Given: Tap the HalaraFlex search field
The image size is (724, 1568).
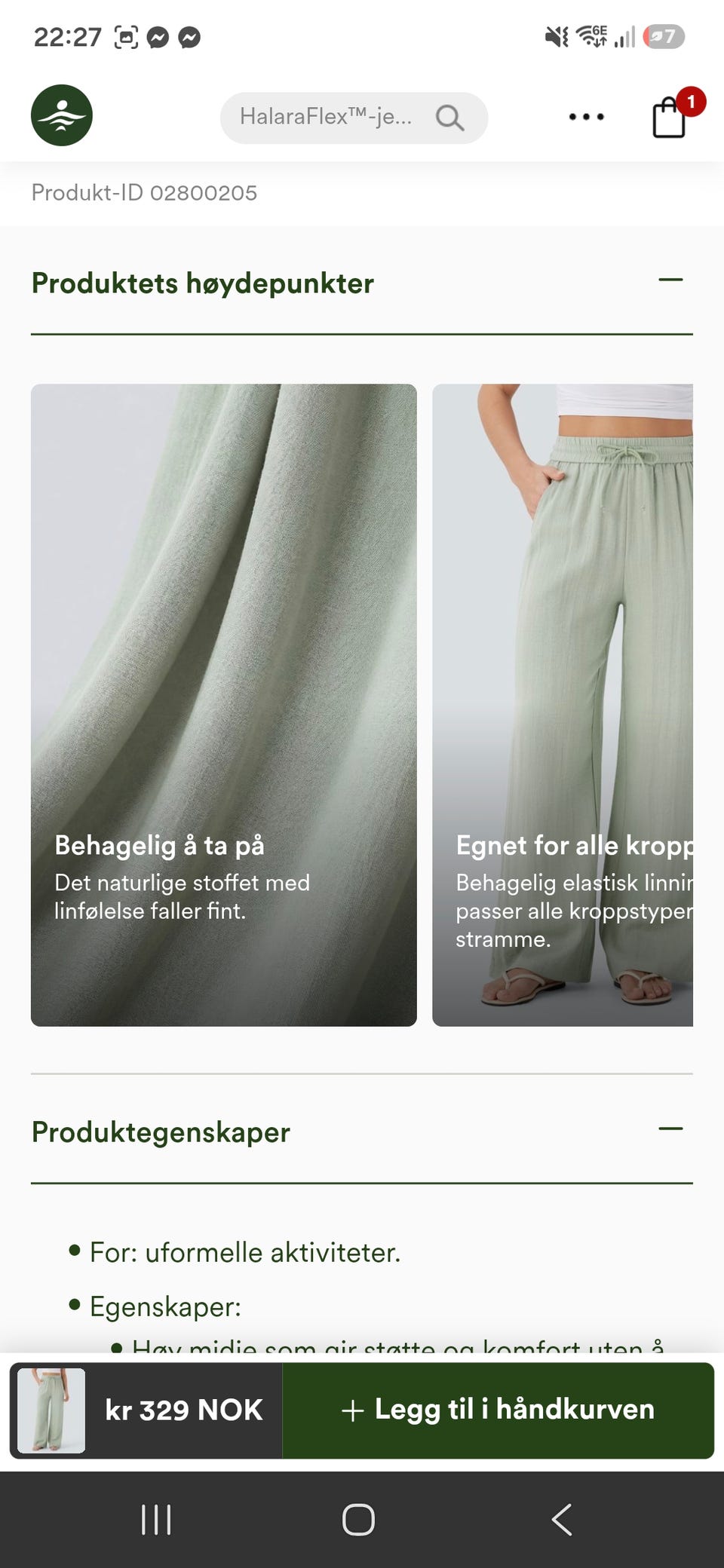Looking at the screenshot, I should click(354, 118).
